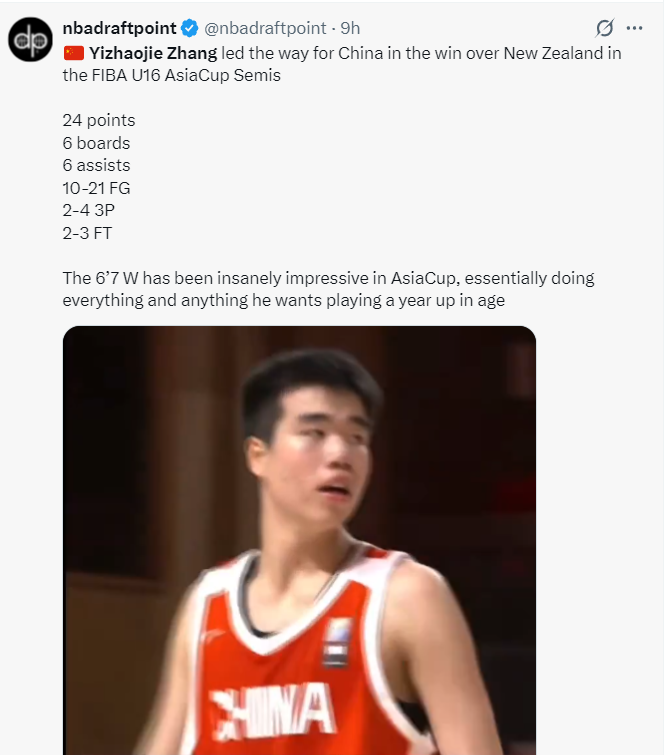Viewport: 666px width, 755px height.
Task: Tap the Grok icon on the post
Action: pyautogui.click(x=604, y=28)
